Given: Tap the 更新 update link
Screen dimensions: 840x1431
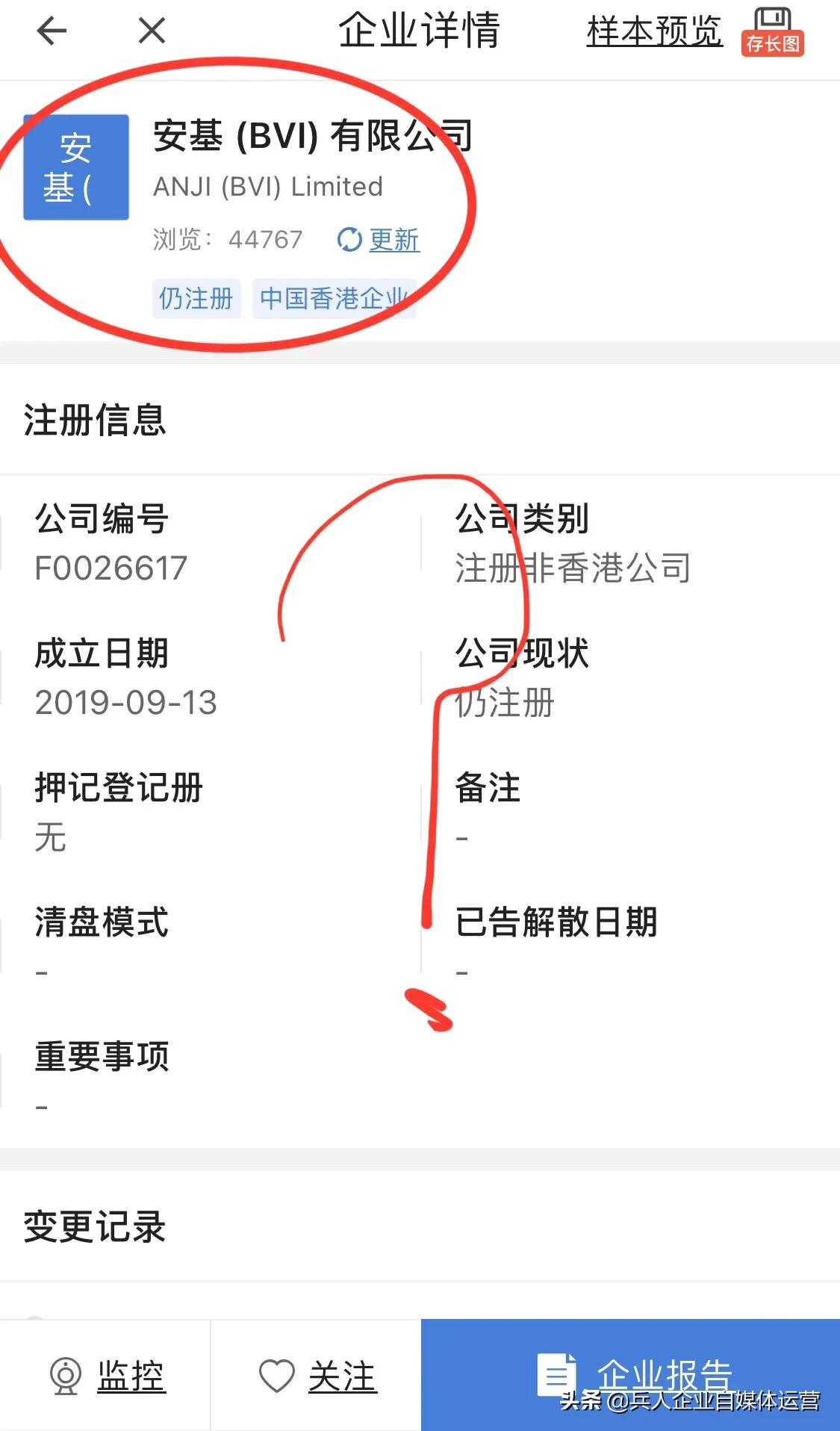Looking at the screenshot, I should (393, 240).
